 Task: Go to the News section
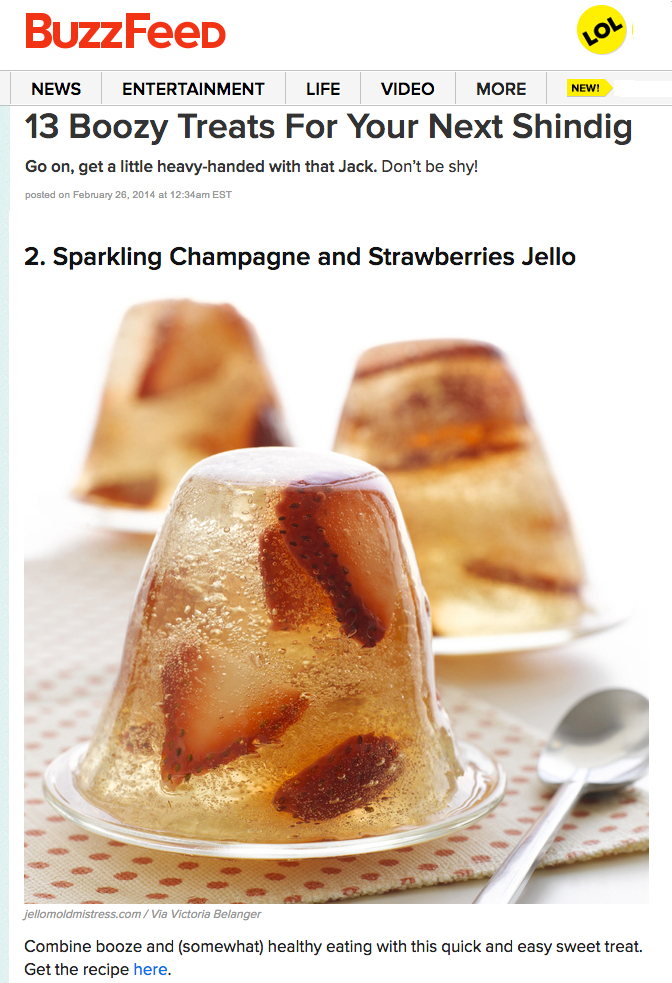[56, 89]
